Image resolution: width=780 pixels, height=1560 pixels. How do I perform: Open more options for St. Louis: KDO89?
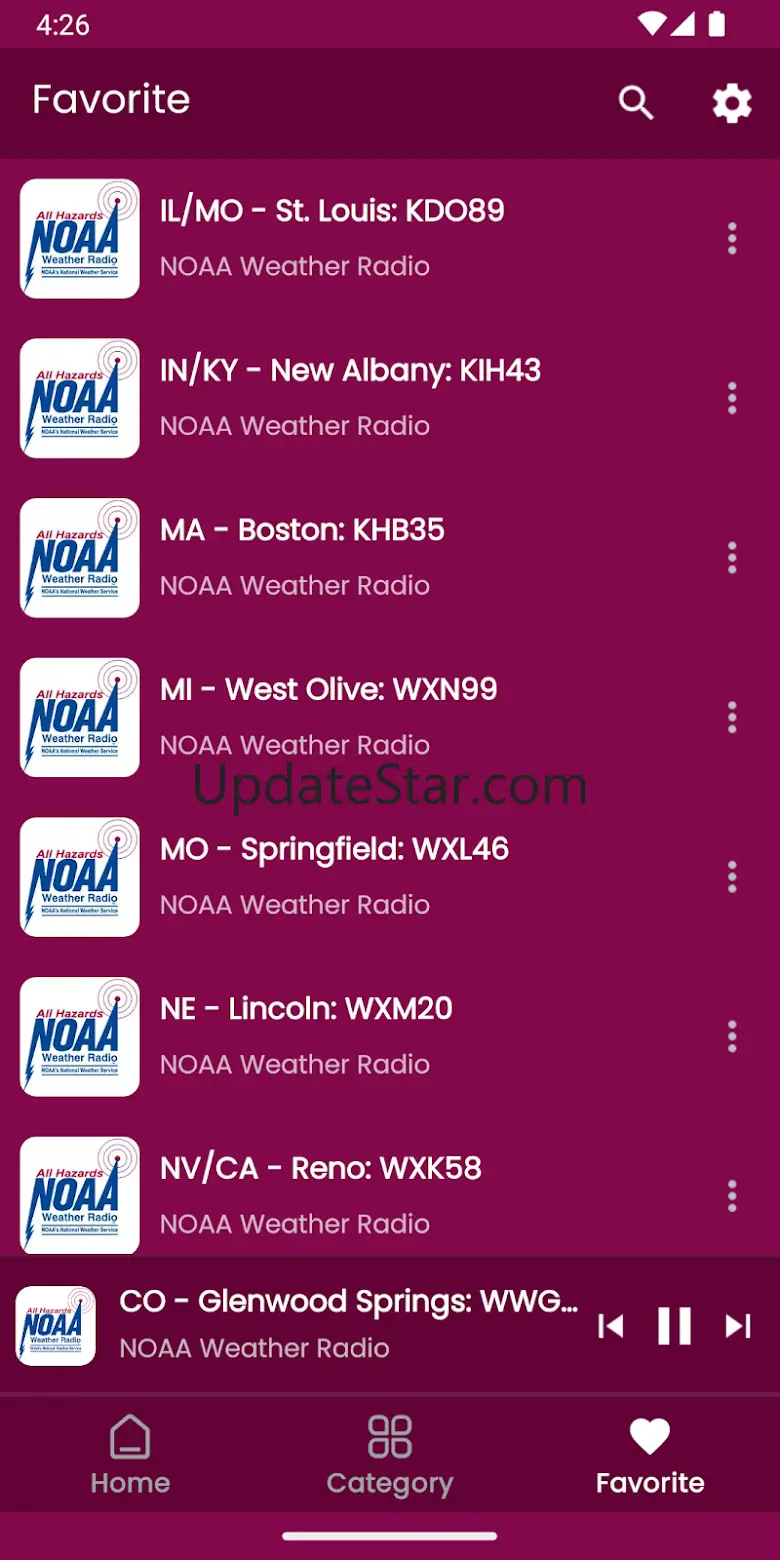tap(732, 238)
